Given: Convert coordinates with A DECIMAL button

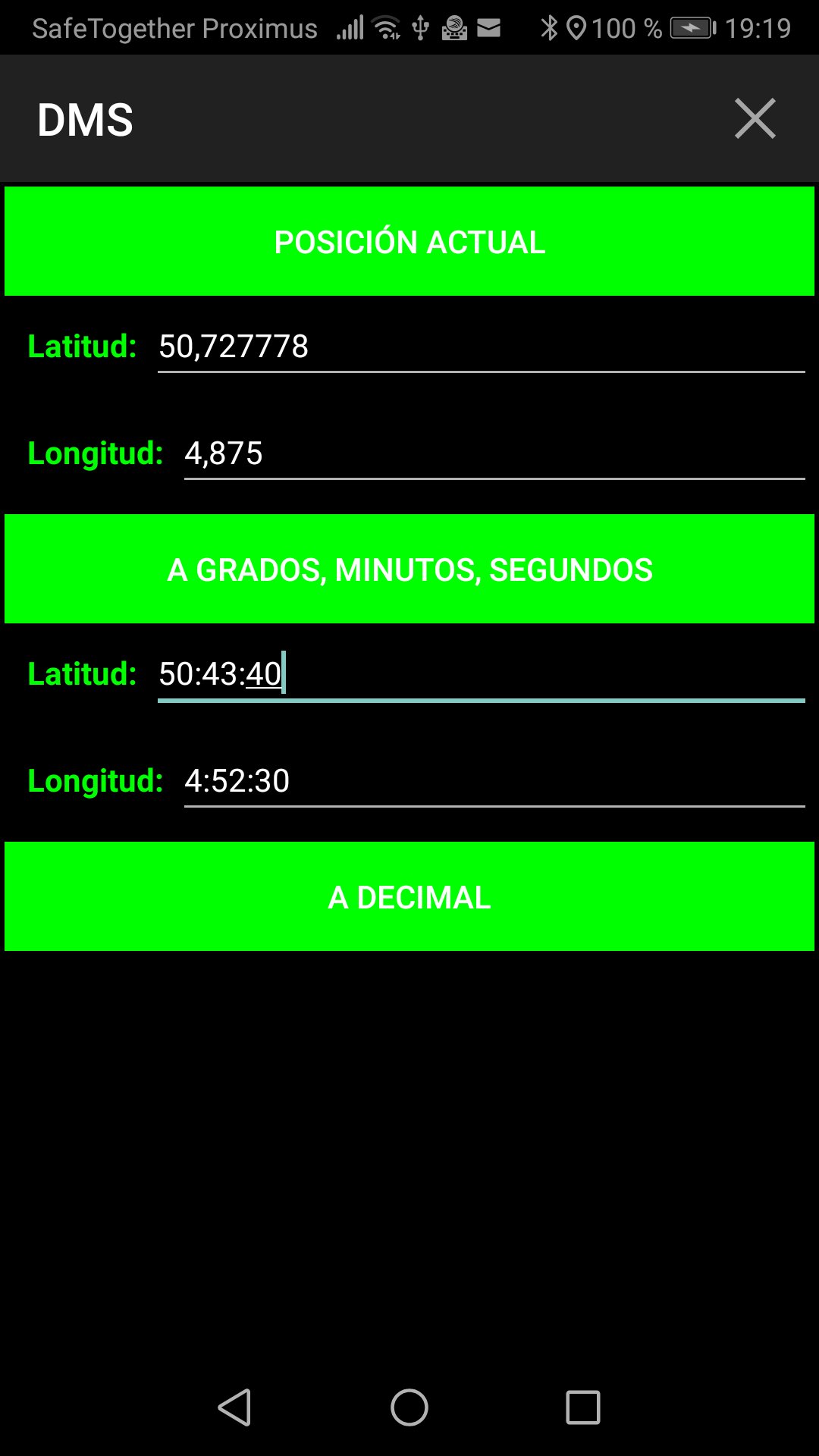Looking at the screenshot, I should tap(409, 897).
